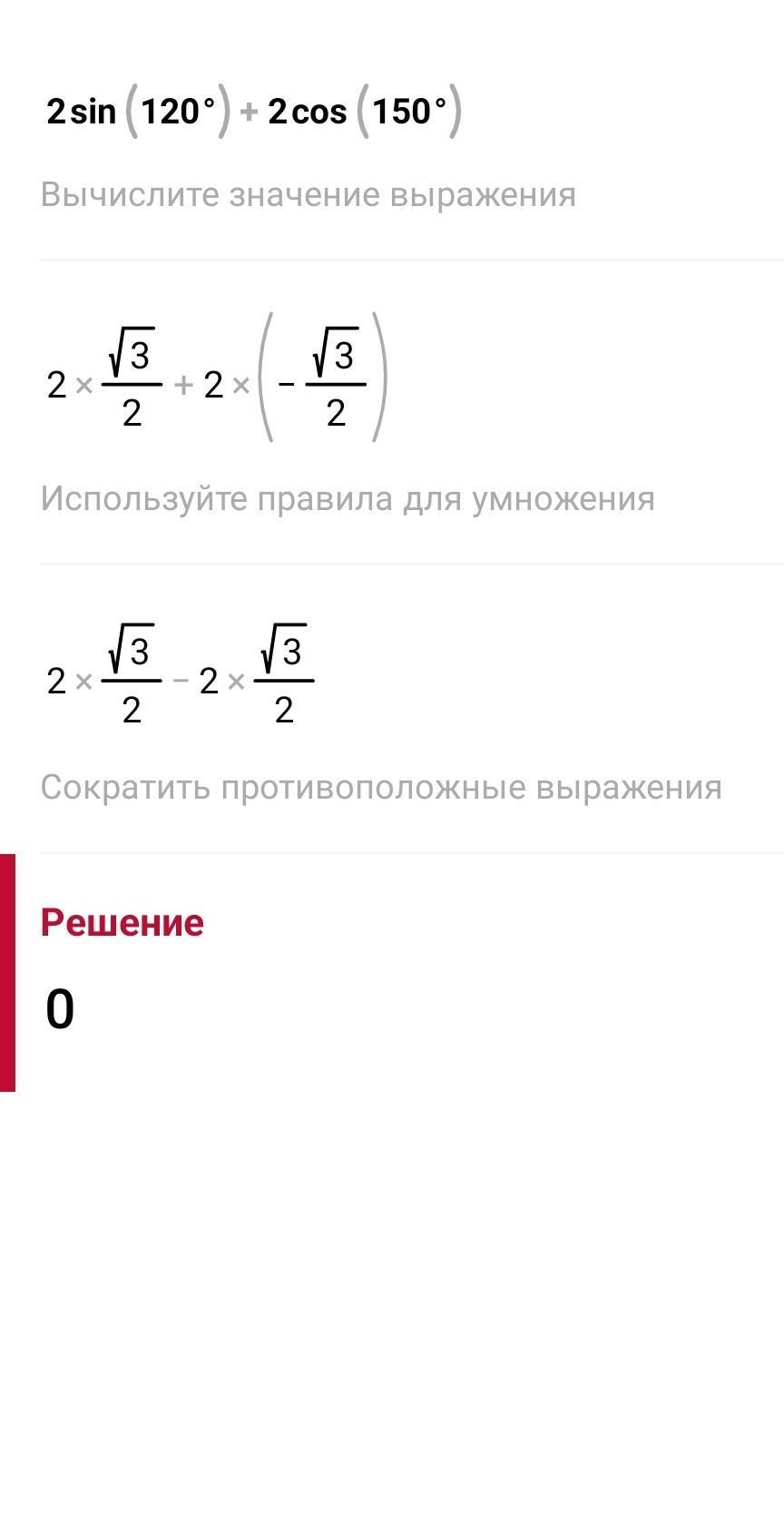
Task: Expand the 'Вычислите значение выражения' step
Action: click(x=309, y=195)
